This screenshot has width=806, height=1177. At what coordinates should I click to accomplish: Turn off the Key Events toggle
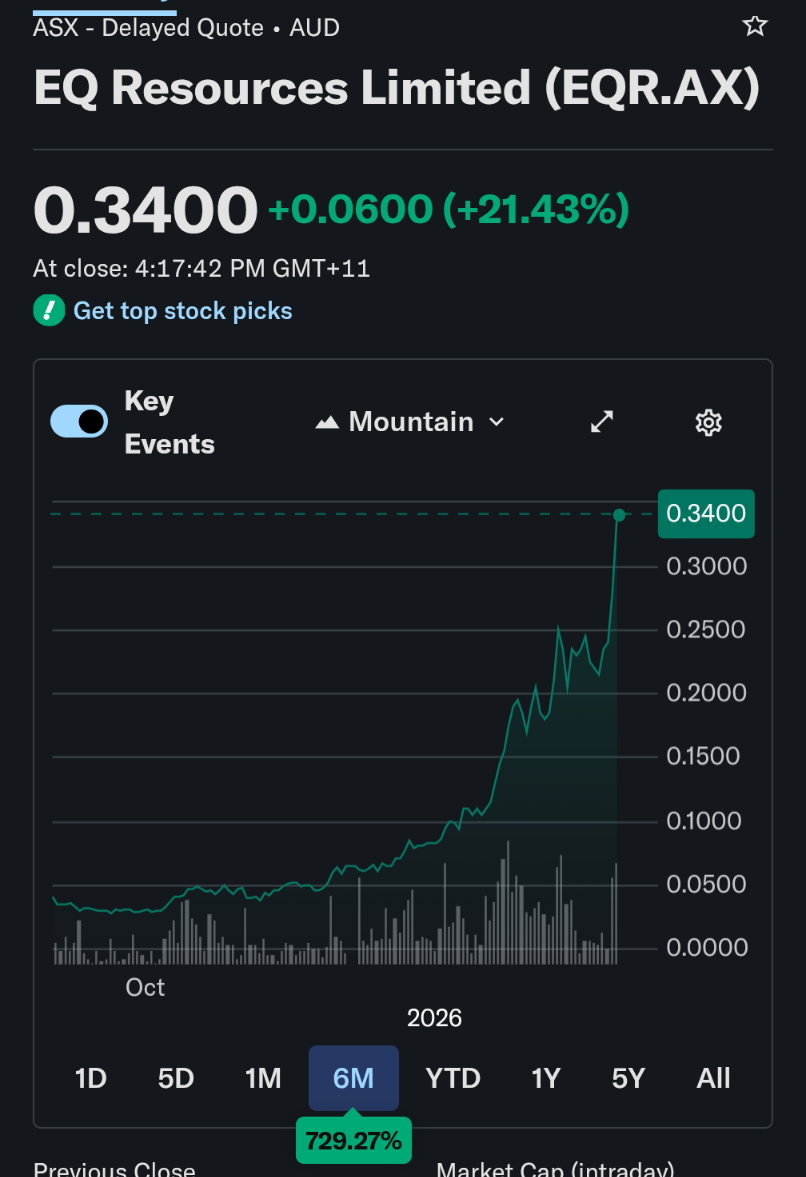point(79,422)
